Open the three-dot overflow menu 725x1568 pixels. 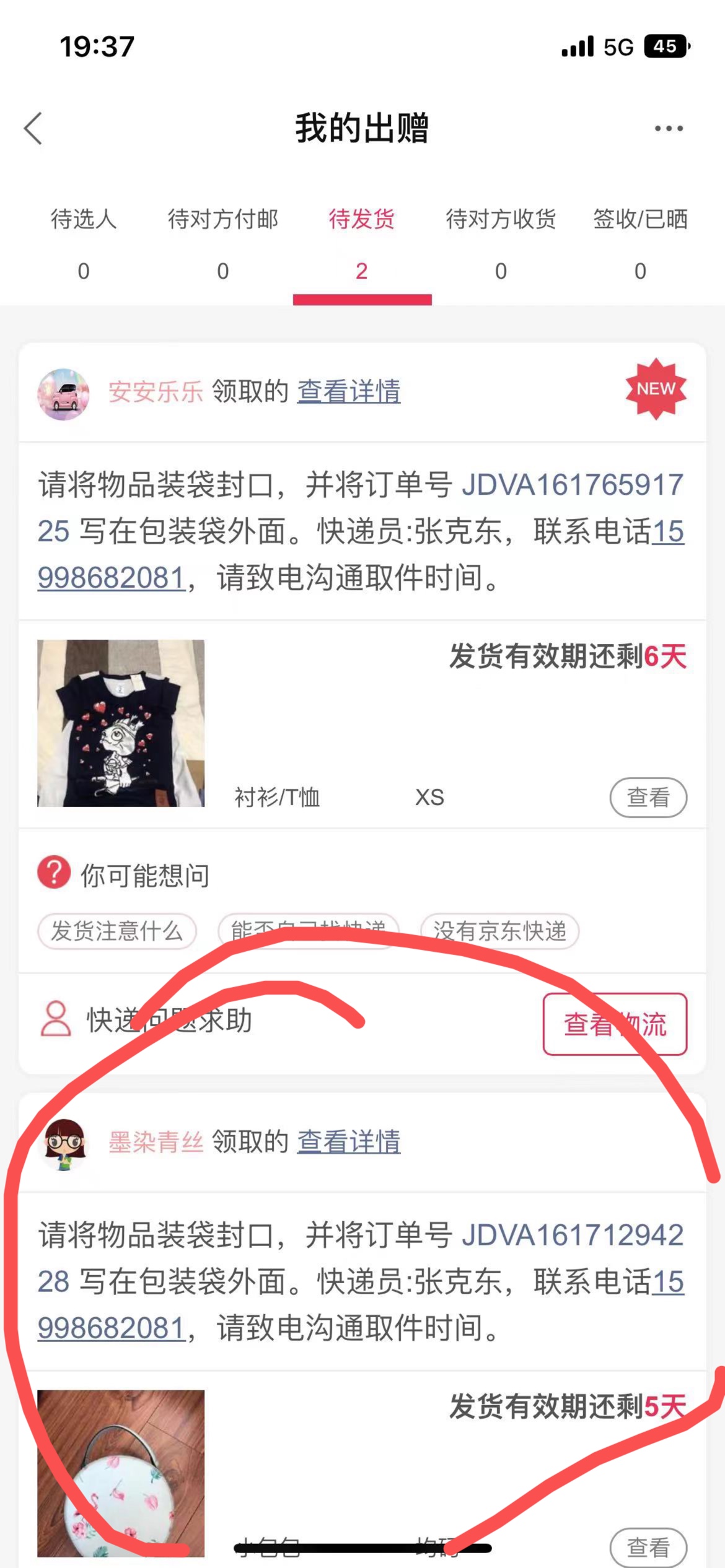tap(669, 129)
